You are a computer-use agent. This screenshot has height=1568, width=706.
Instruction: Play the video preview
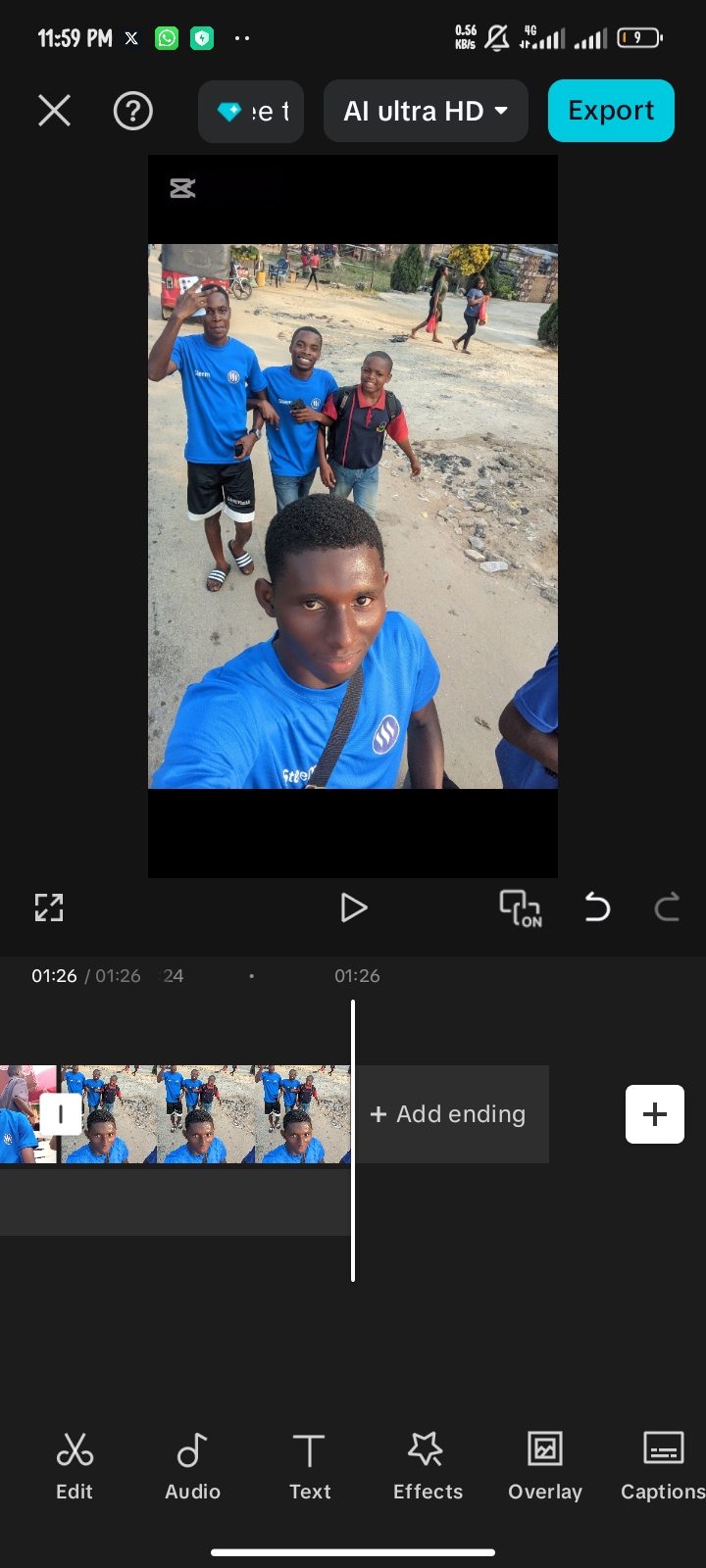pyautogui.click(x=353, y=907)
